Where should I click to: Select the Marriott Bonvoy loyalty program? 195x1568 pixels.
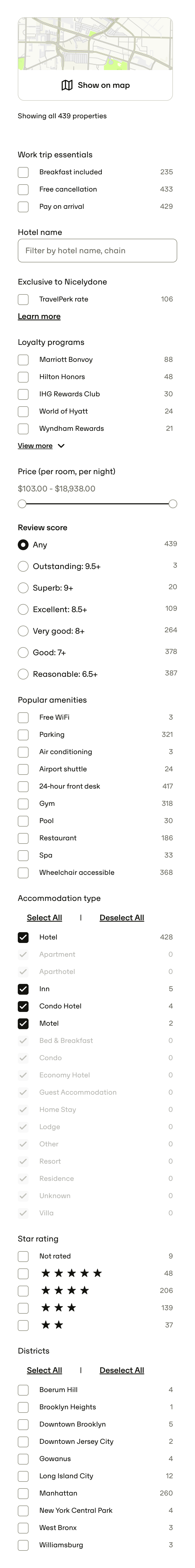(x=23, y=360)
